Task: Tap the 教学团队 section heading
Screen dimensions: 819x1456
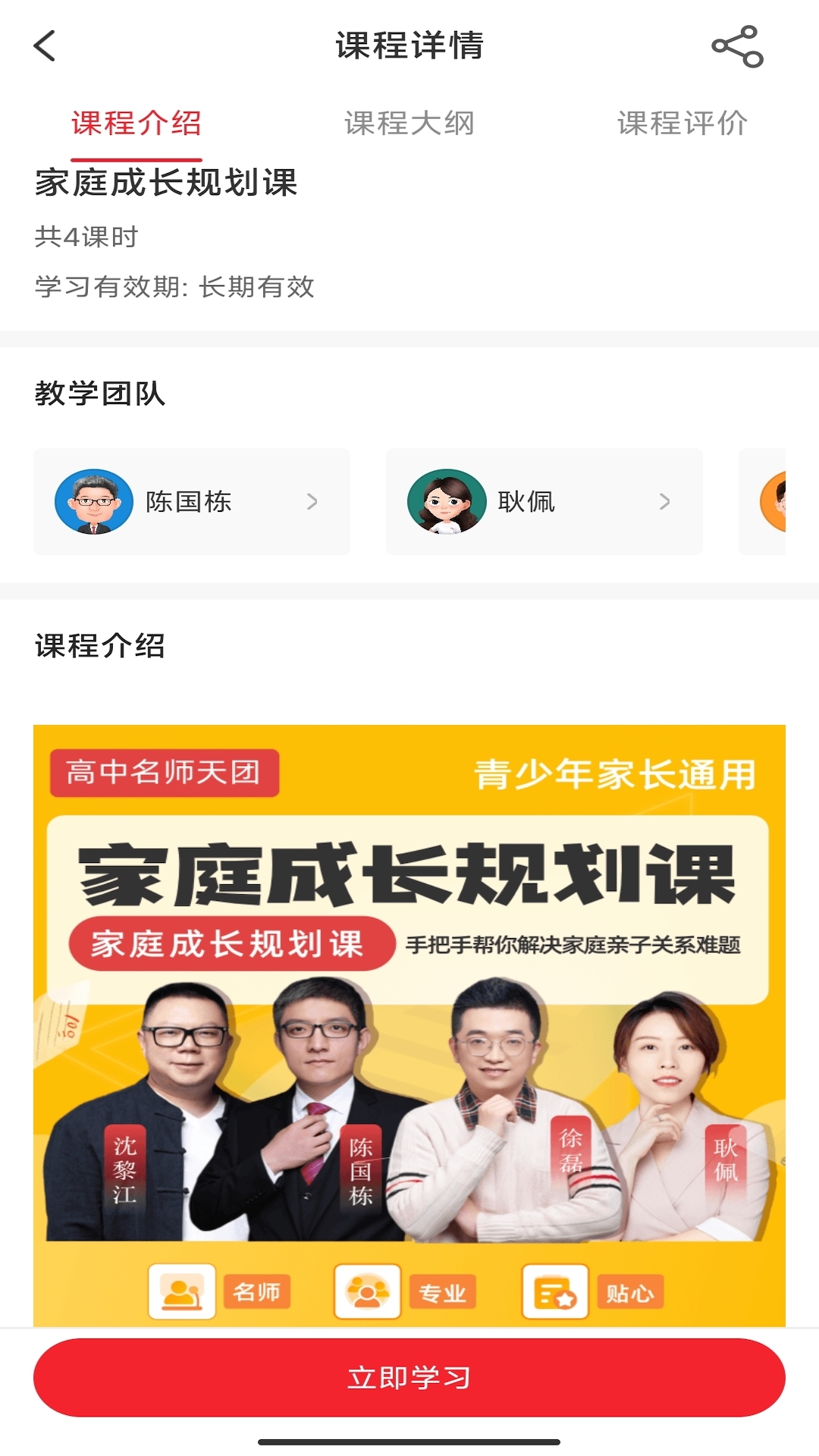Action: click(101, 393)
